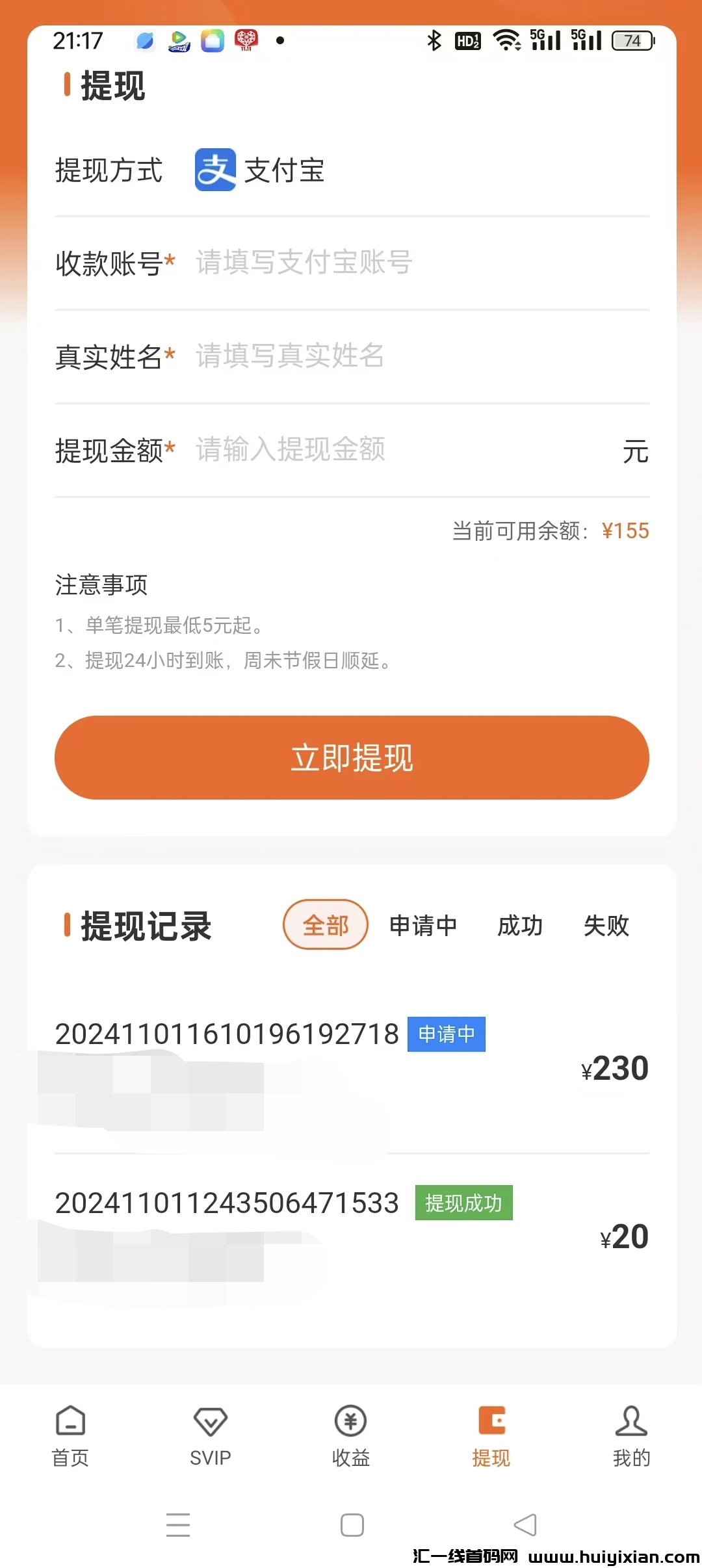Tap the Wi-Fi icon in status bar
Viewport: 702px width, 1568px height.
point(508,40)
